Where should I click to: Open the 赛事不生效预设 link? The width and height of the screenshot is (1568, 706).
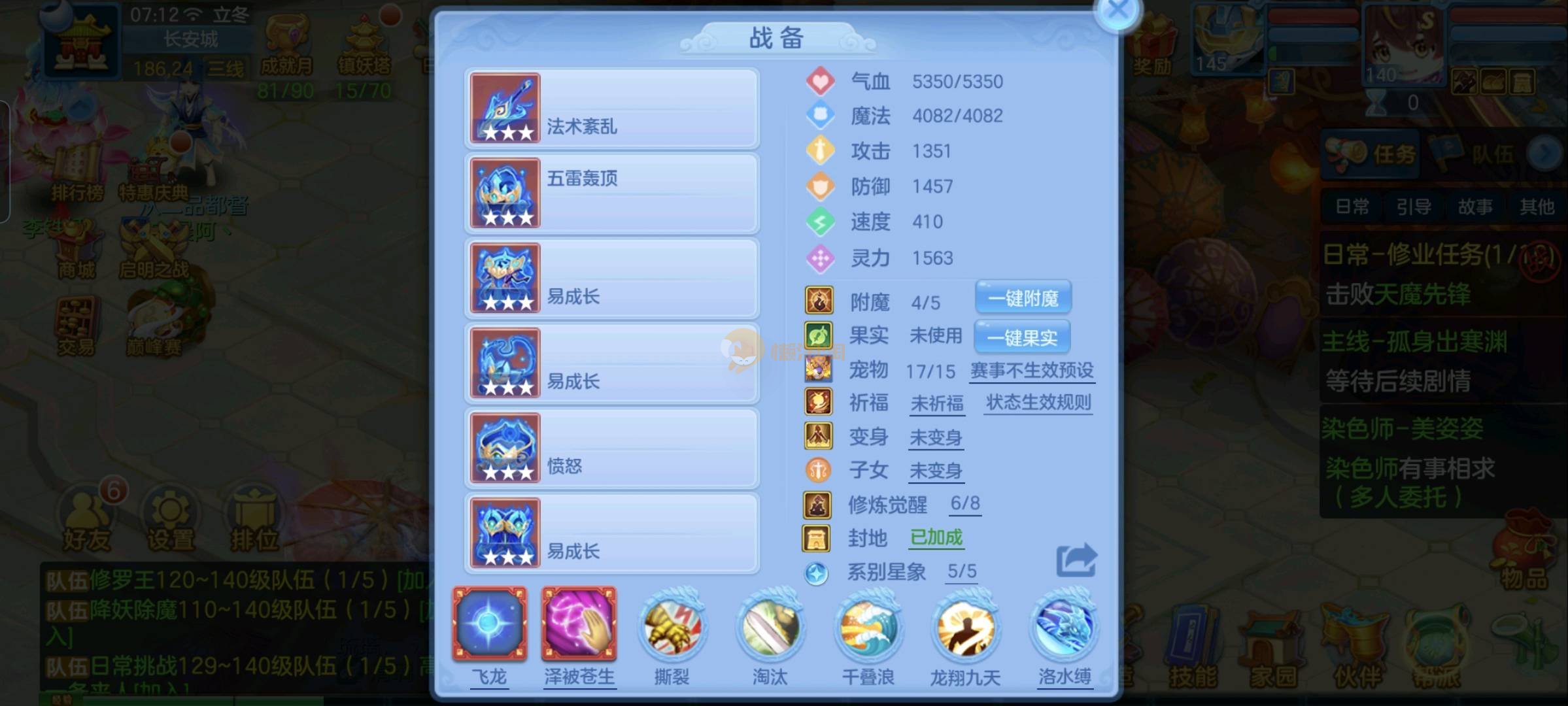click(1031, 371)
